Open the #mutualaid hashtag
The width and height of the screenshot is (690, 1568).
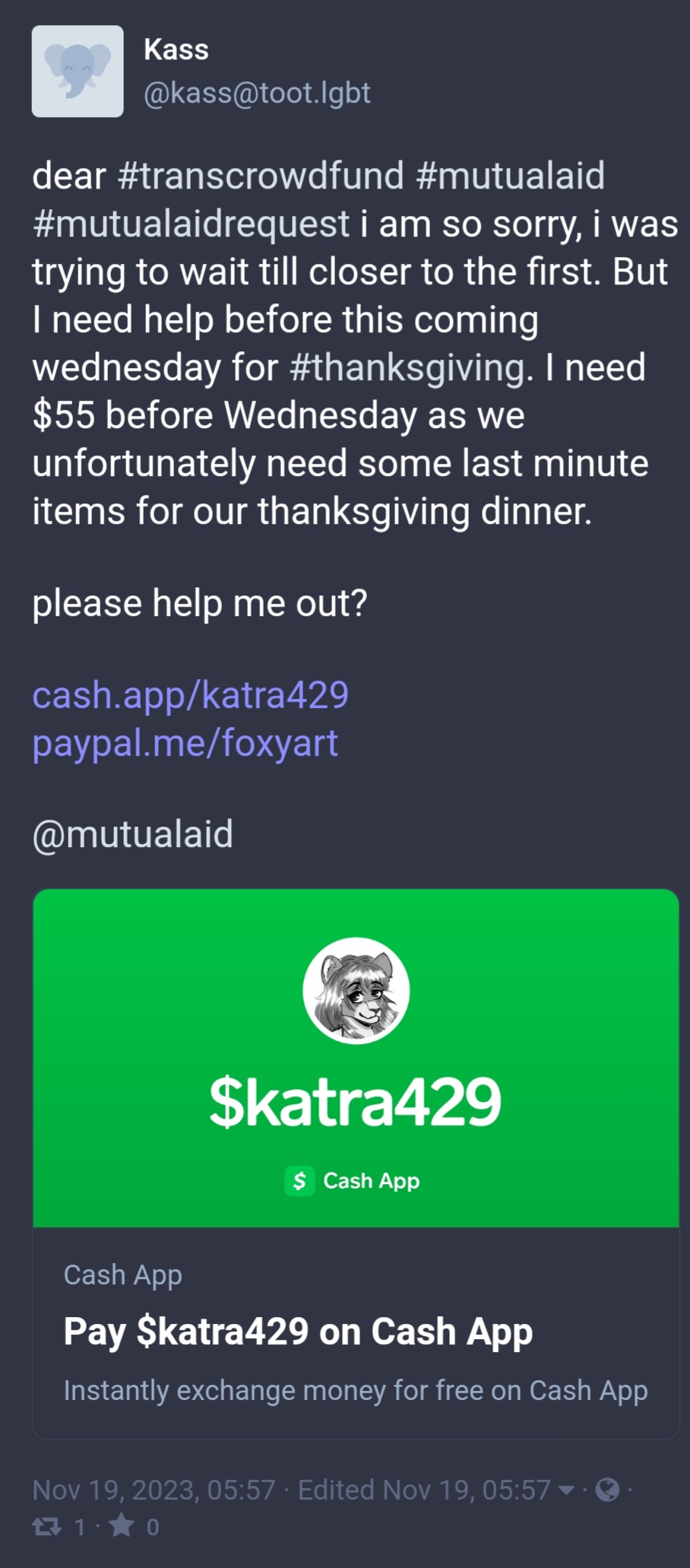[511, 176]
